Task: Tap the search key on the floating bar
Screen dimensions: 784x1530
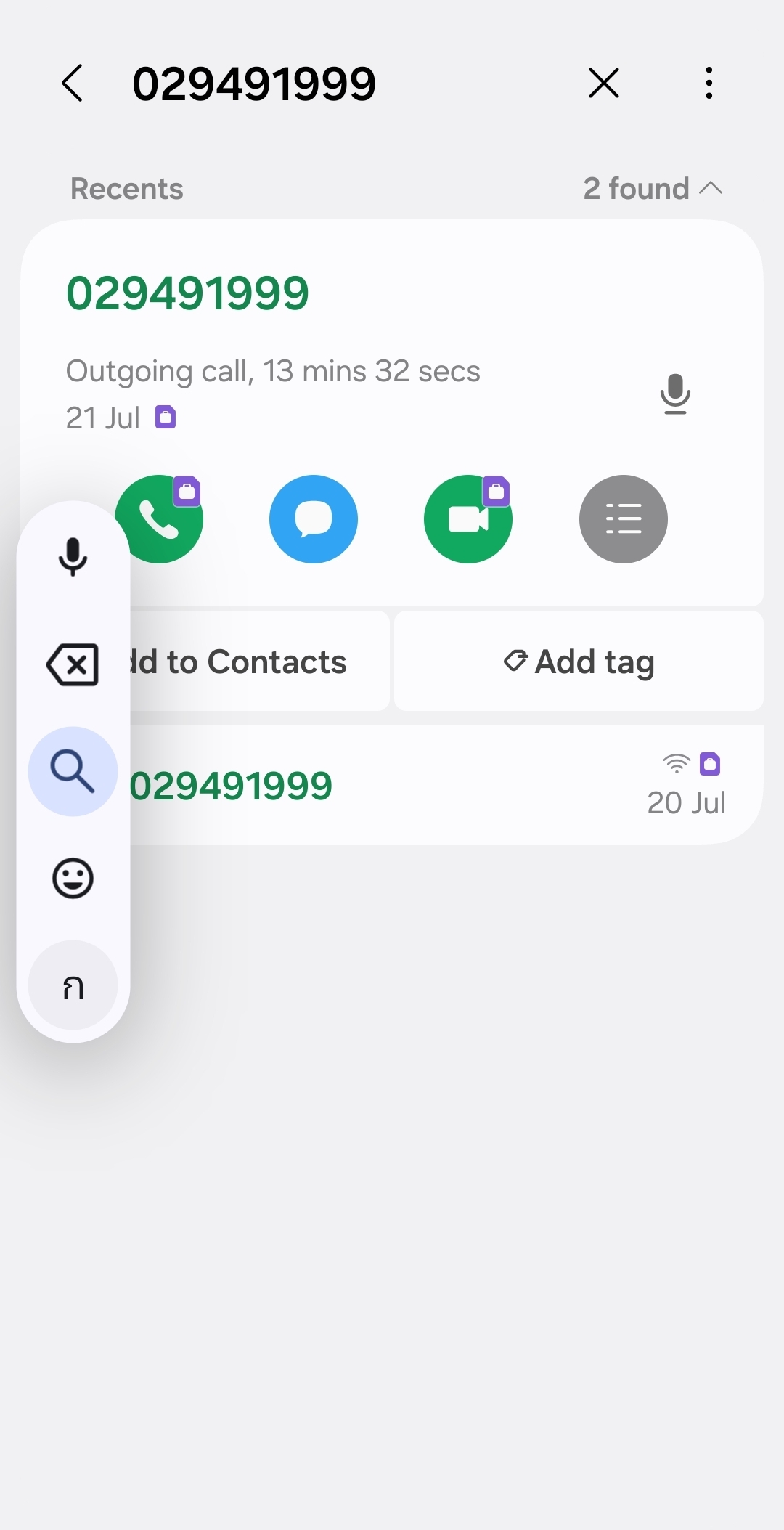Action: [73, 771]
